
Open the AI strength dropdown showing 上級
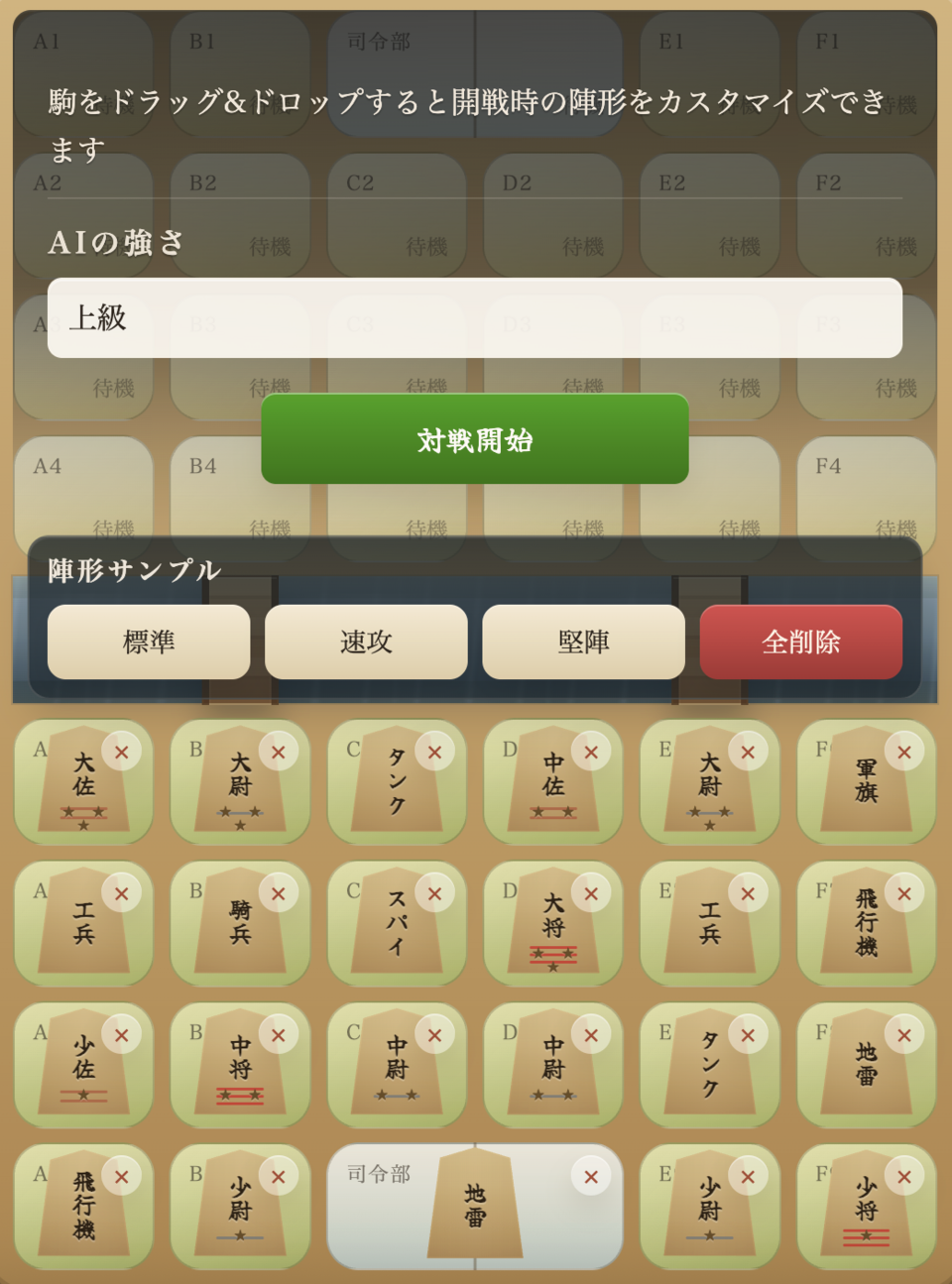(474, 317)
